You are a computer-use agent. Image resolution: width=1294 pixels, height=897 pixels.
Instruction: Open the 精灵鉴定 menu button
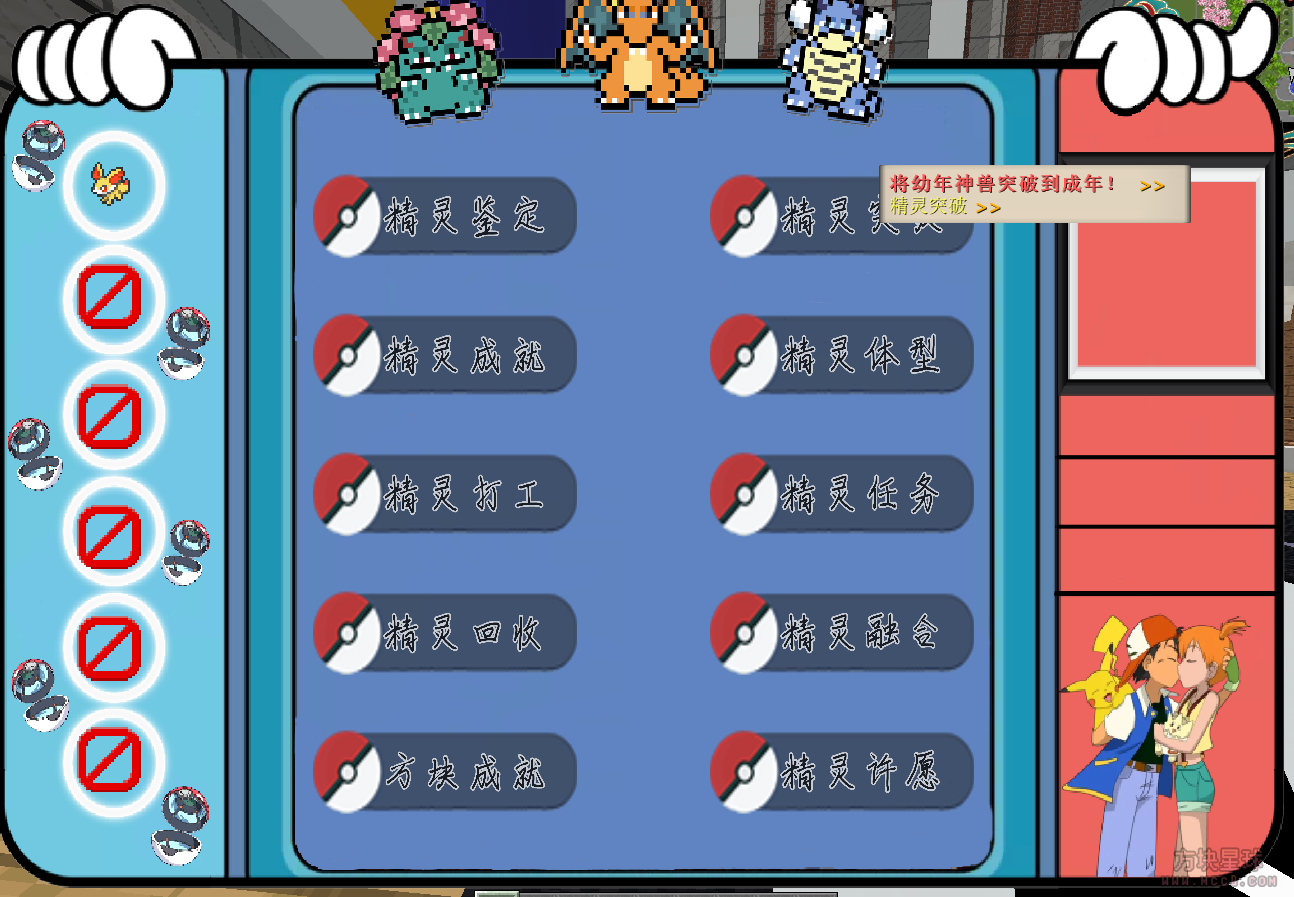tap(446, 216)
